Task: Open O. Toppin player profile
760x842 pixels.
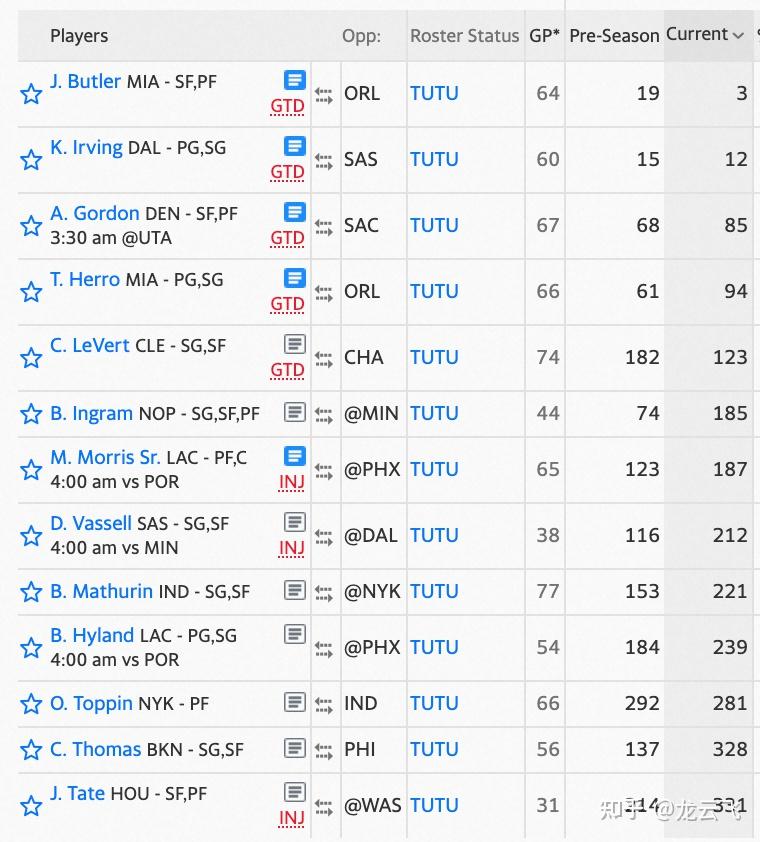Action: coord(91,703)
